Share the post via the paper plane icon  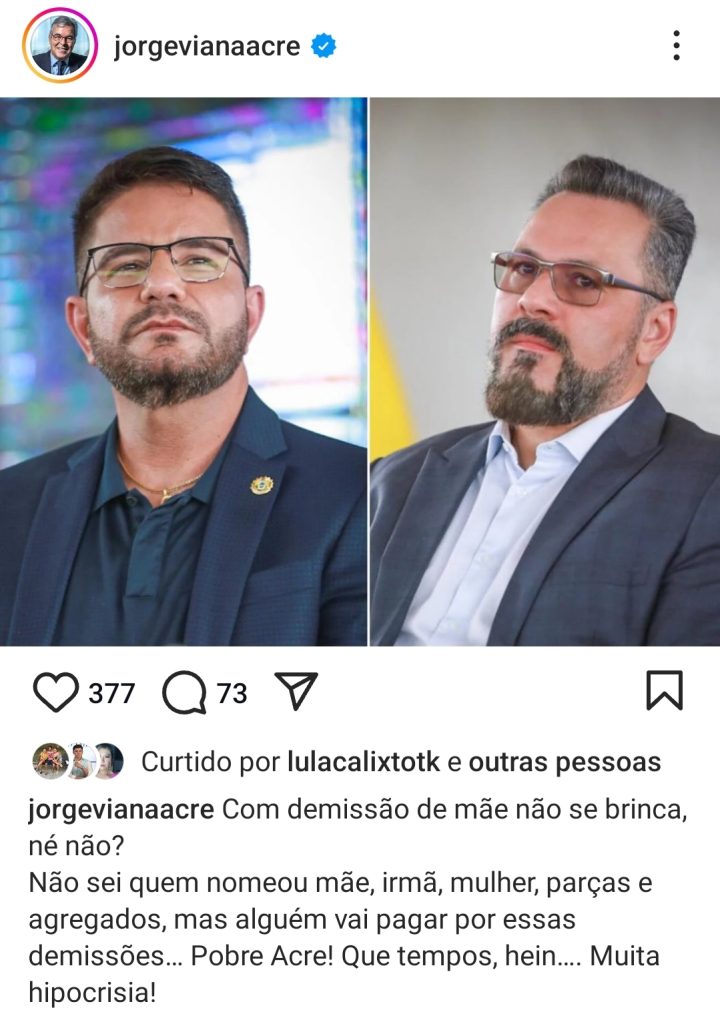[295, 691]
